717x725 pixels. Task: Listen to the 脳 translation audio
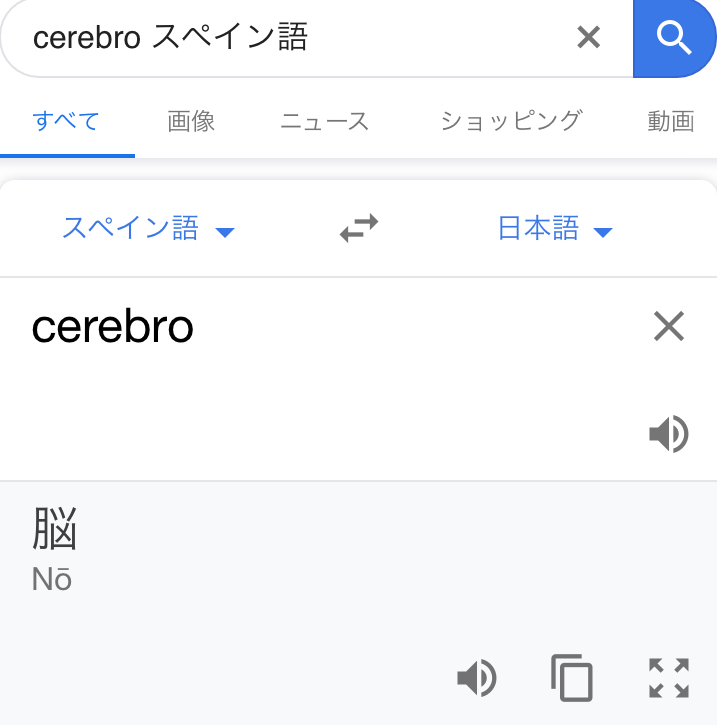pyautogui.click(x=476, y=678)
